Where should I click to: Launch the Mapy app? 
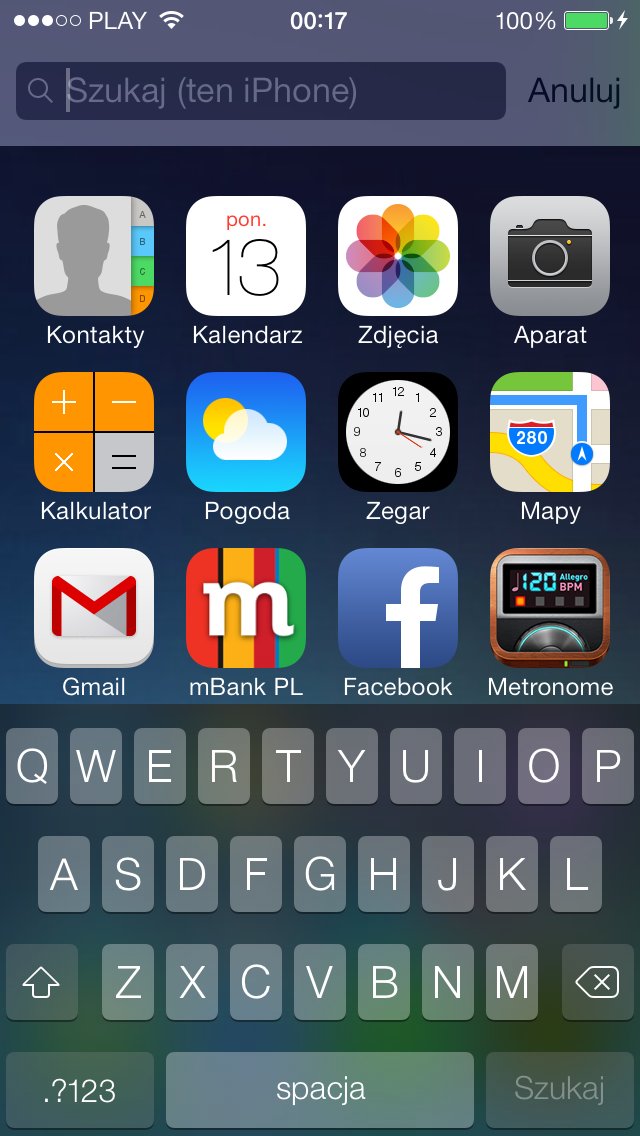(550, 432)
